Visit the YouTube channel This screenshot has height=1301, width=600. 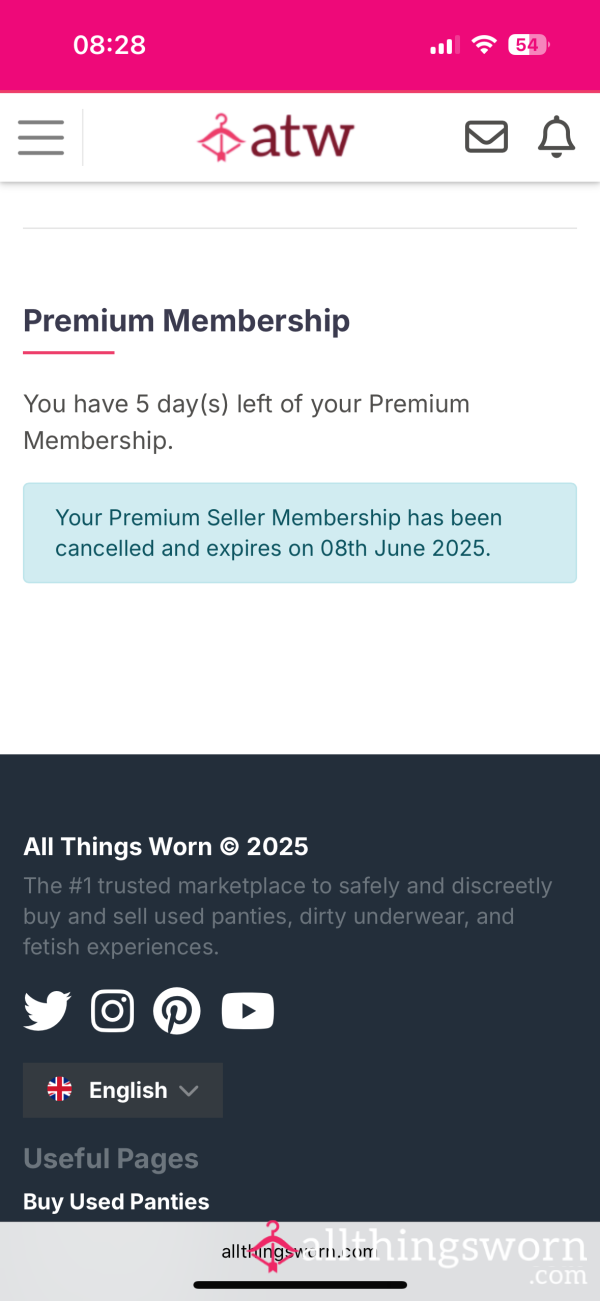247,1011
